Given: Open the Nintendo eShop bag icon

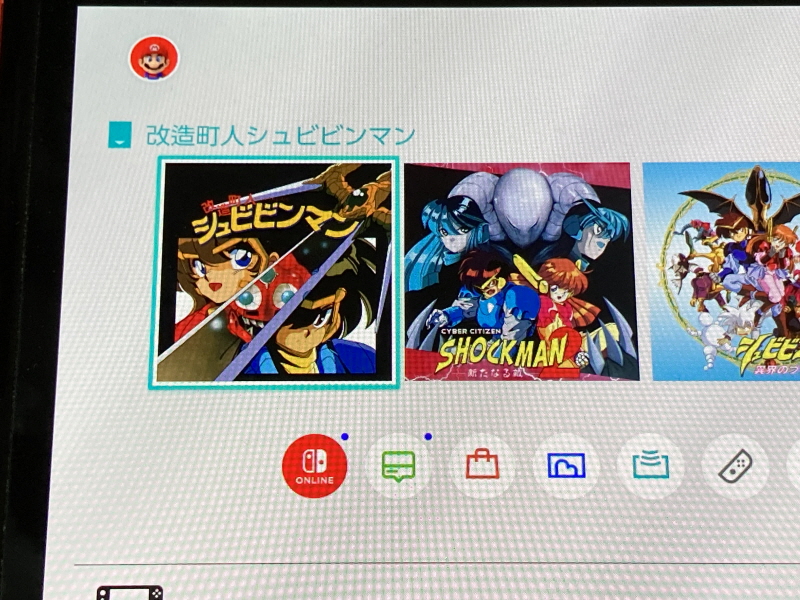Looking at the screenshot, I should (482, 465).
